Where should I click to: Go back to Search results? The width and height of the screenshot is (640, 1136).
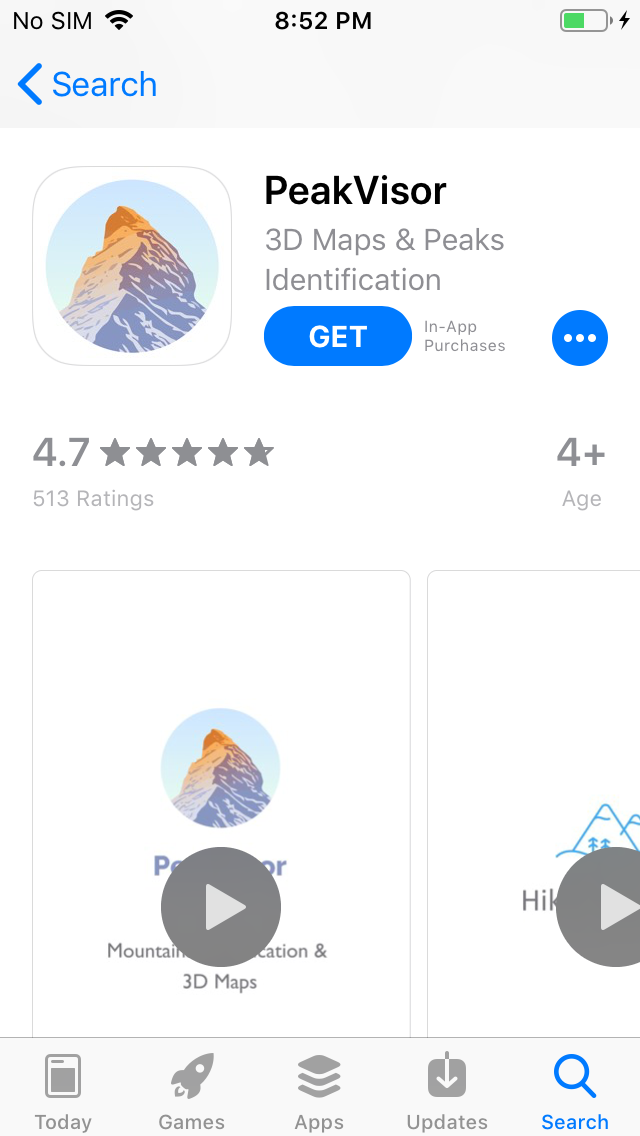coord(88,85)
